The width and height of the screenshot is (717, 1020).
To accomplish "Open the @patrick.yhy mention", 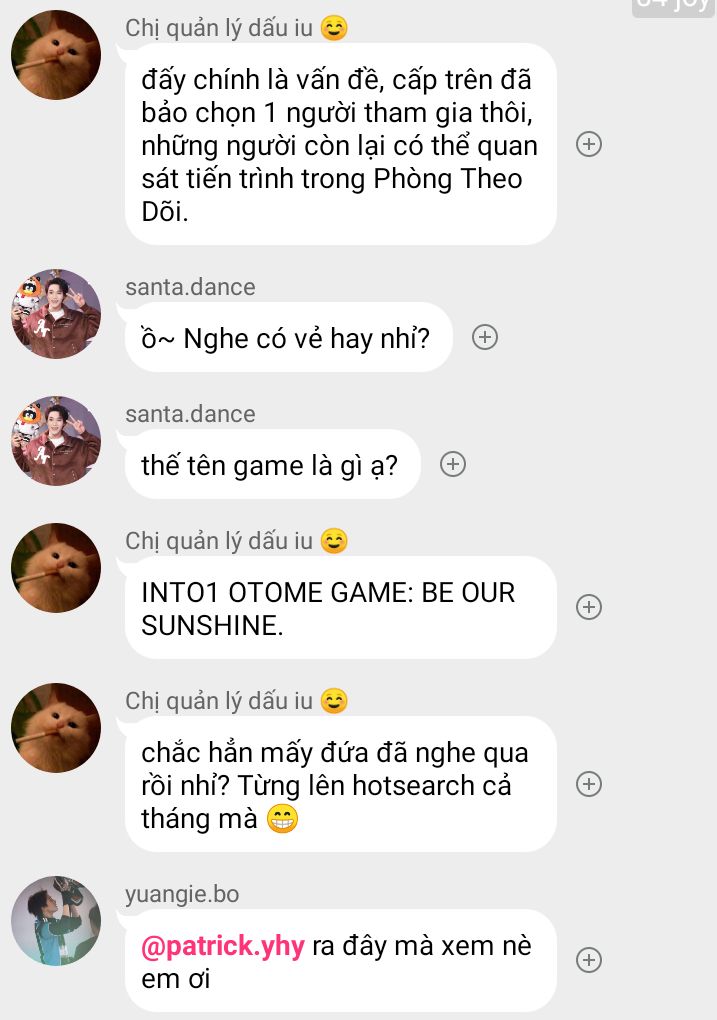I will pos(223,945).
